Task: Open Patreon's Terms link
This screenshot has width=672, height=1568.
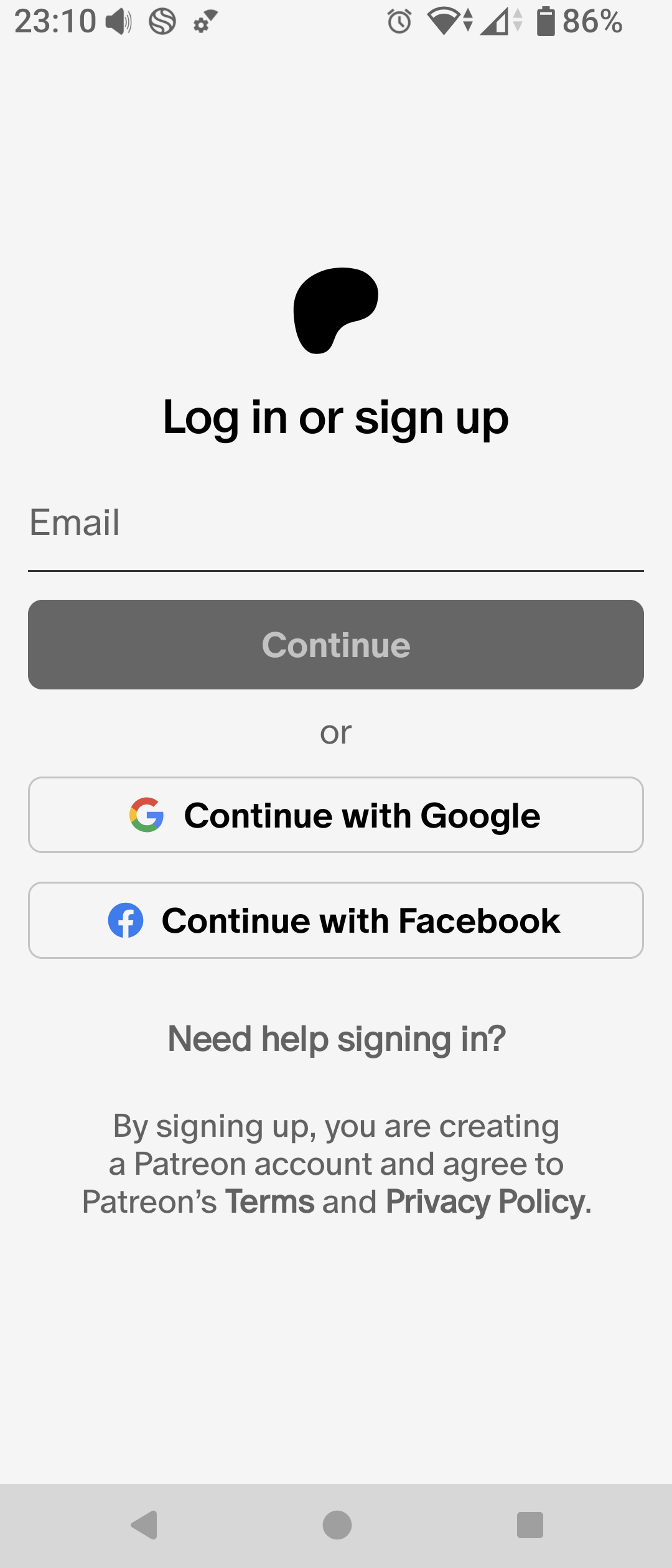Action: [269, 1202]
